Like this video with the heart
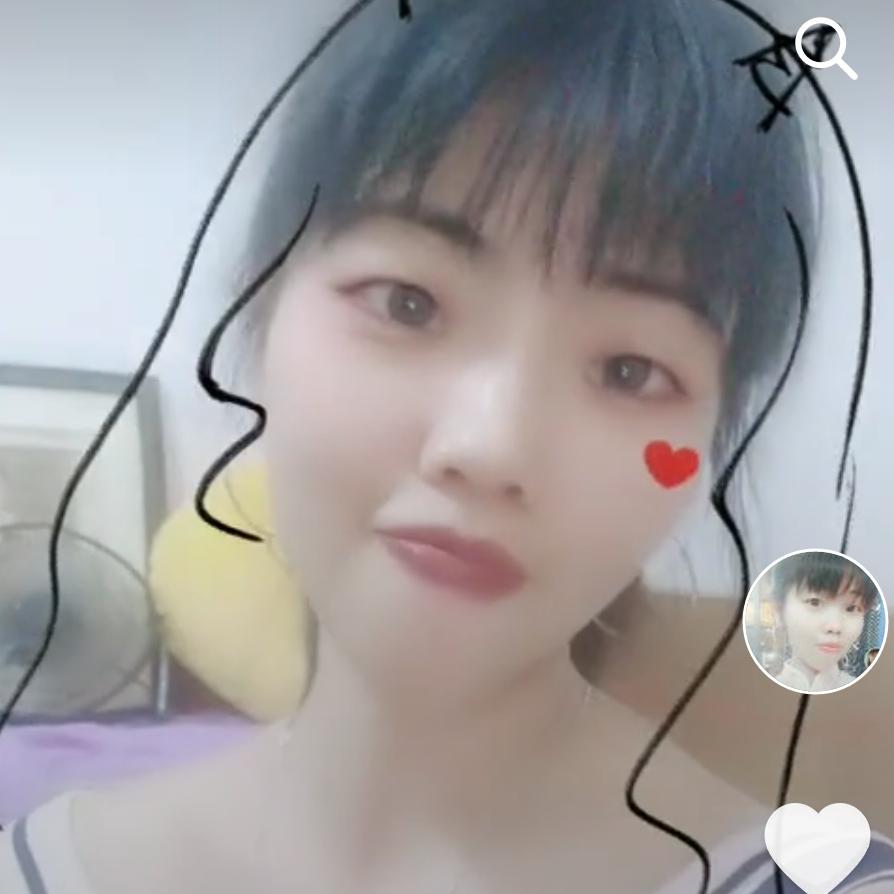 pos(817,845)
